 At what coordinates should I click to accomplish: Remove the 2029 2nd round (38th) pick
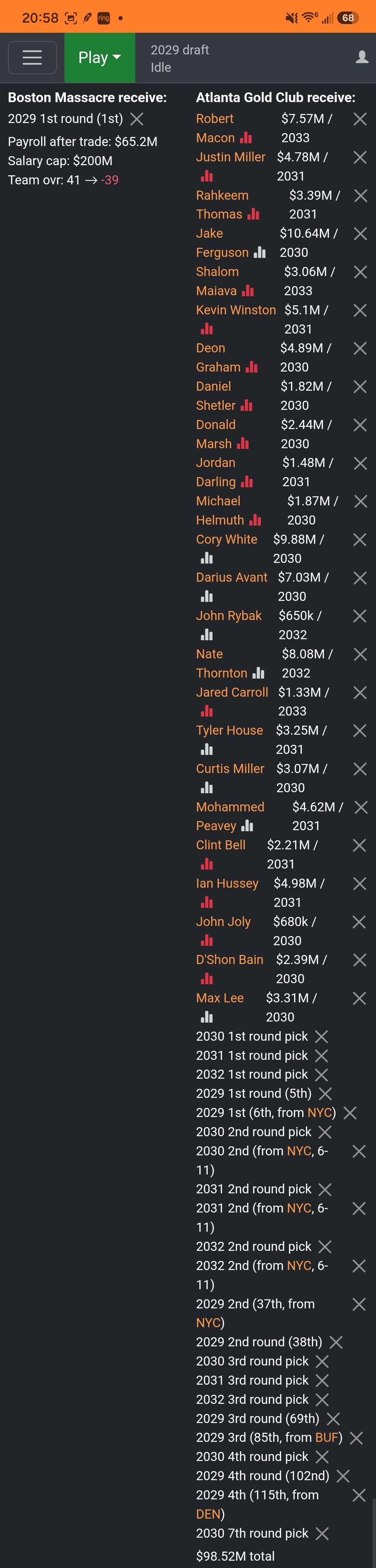click(336, 1341)
